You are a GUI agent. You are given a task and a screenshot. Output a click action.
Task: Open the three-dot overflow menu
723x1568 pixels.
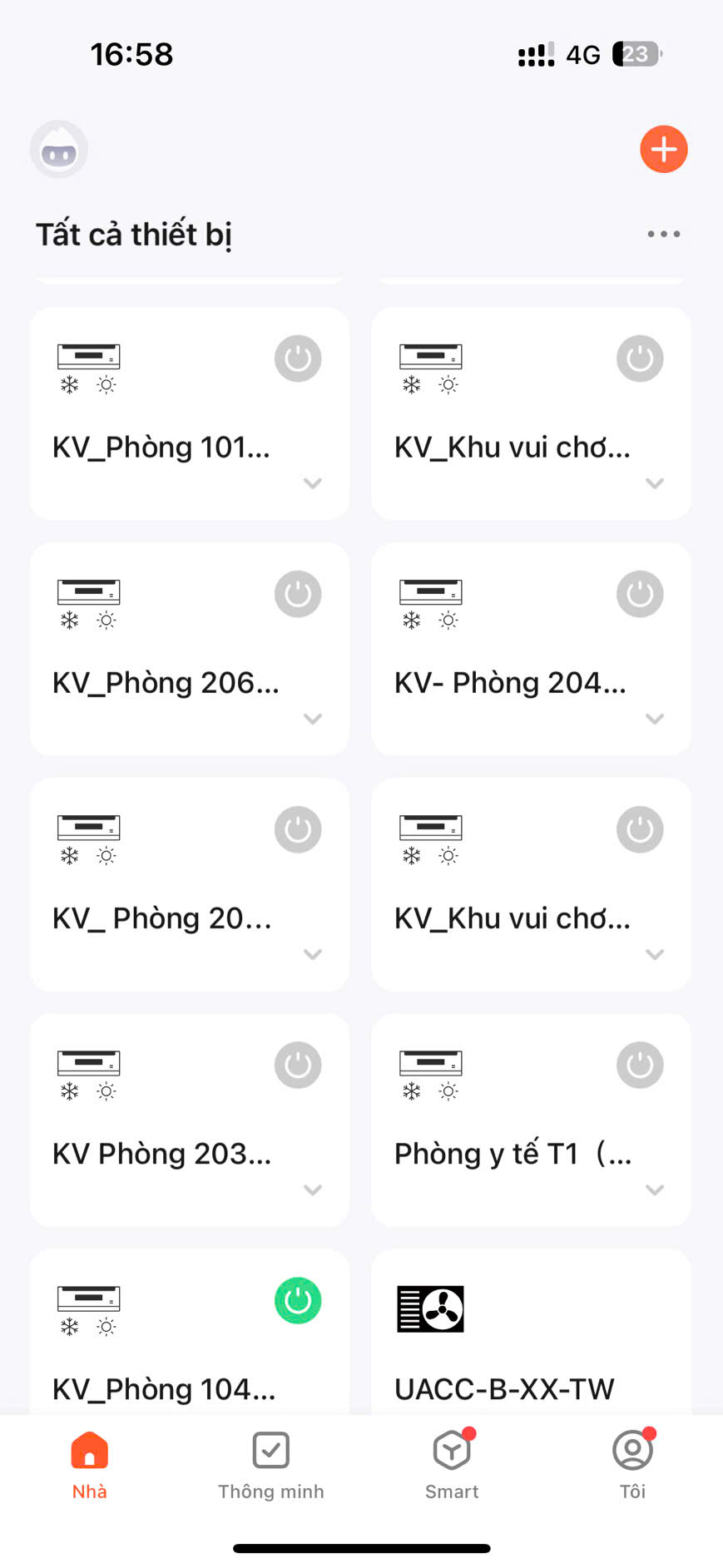[663, 234]
